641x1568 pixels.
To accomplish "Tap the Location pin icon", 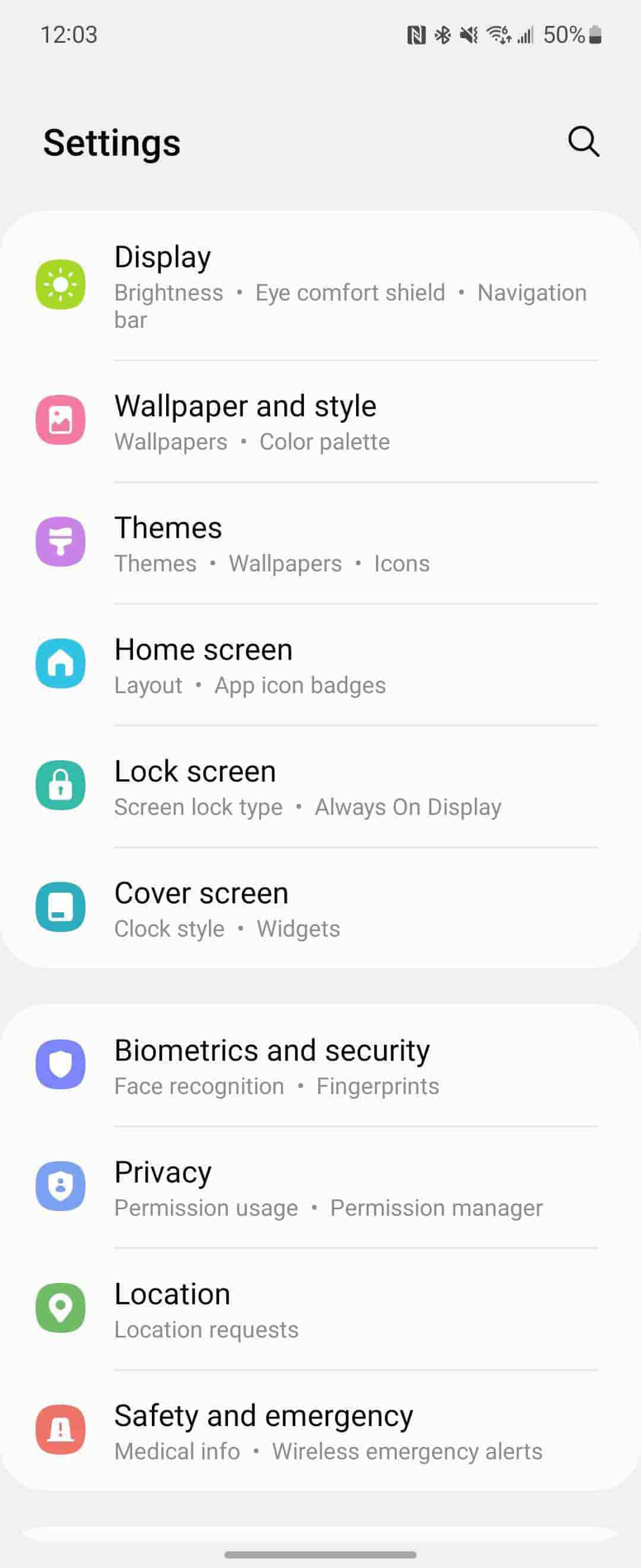I will [61, 1308].
